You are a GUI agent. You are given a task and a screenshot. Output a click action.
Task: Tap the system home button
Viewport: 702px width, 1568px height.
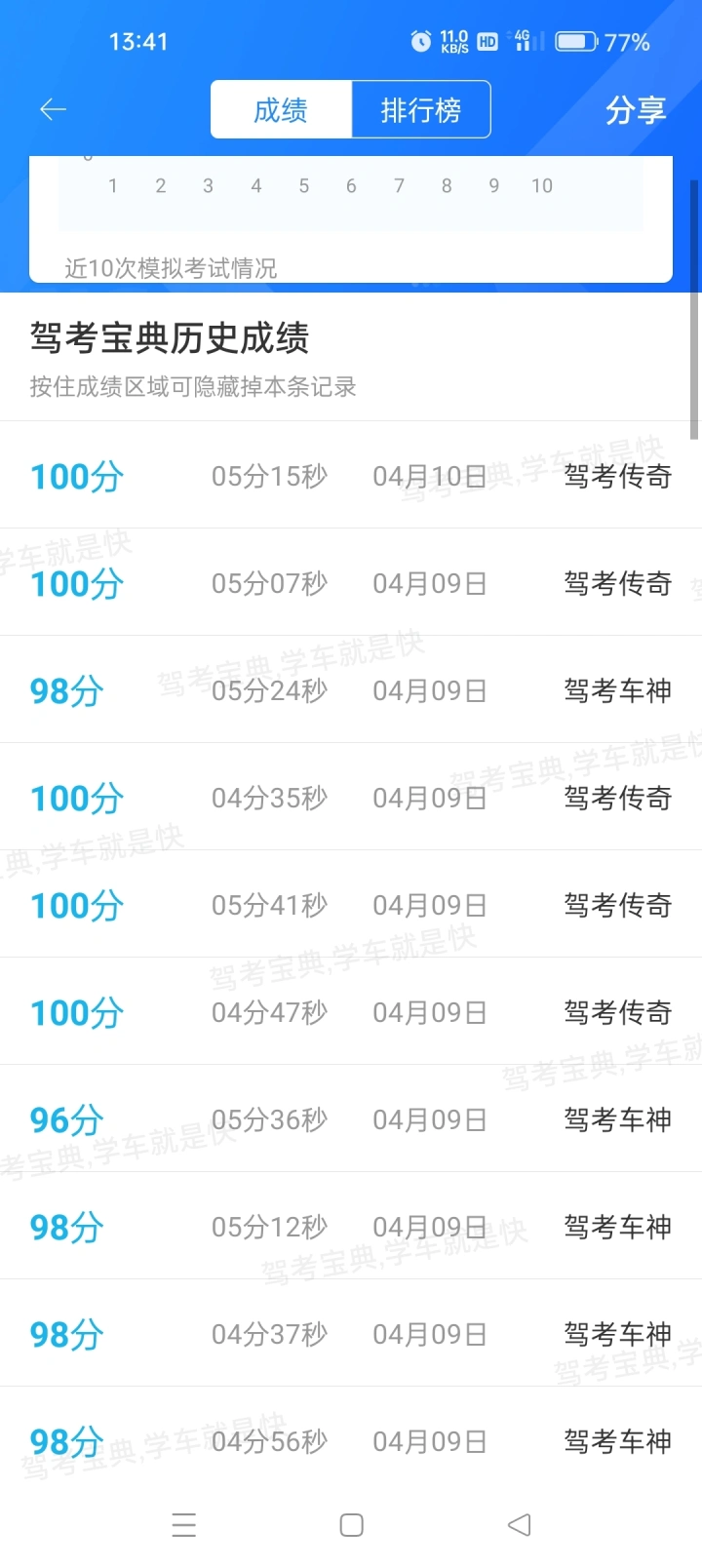(x=351, y=1525)
